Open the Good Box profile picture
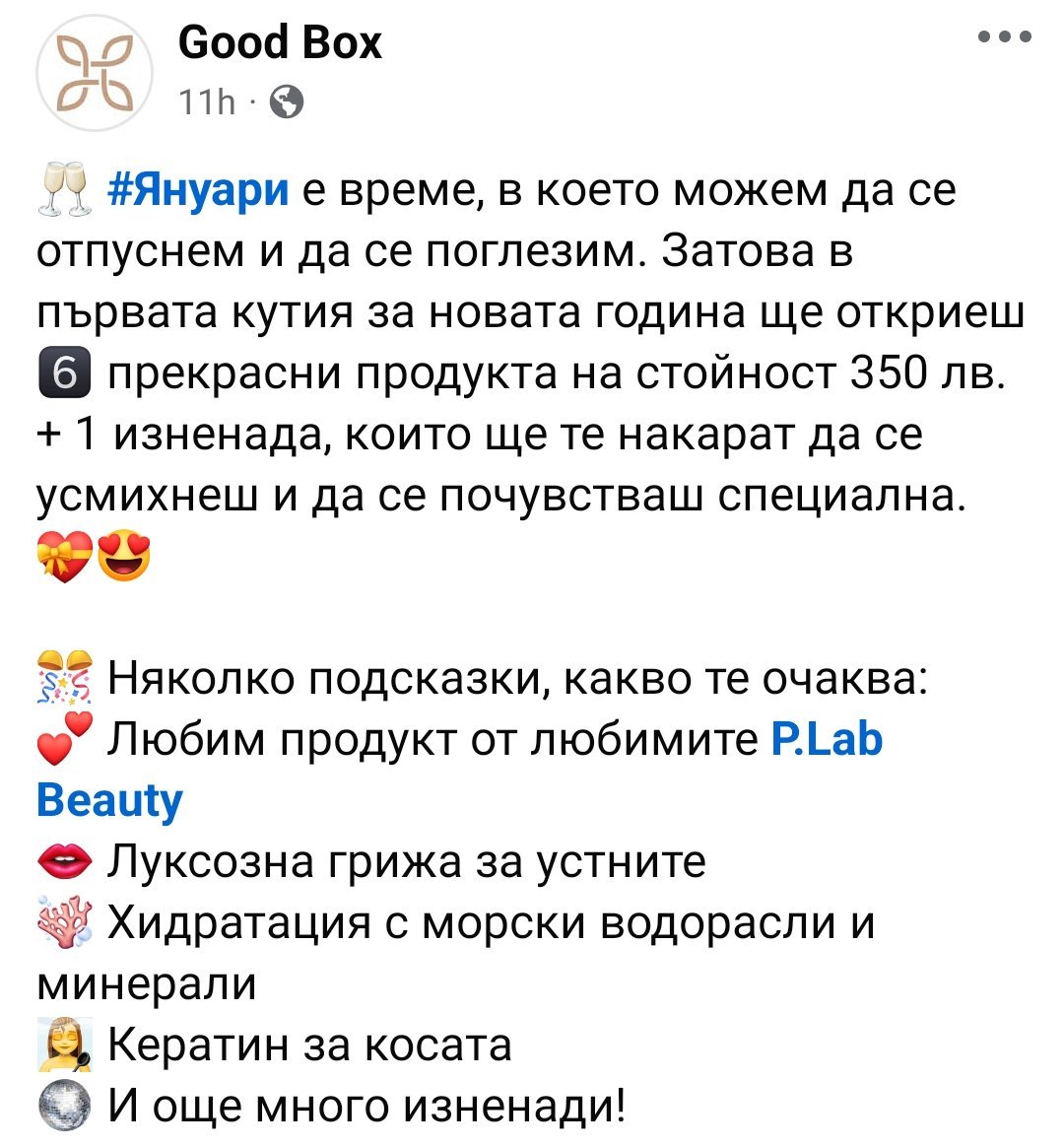This screenshot has width=1064, height=1147. coord(94,74)
